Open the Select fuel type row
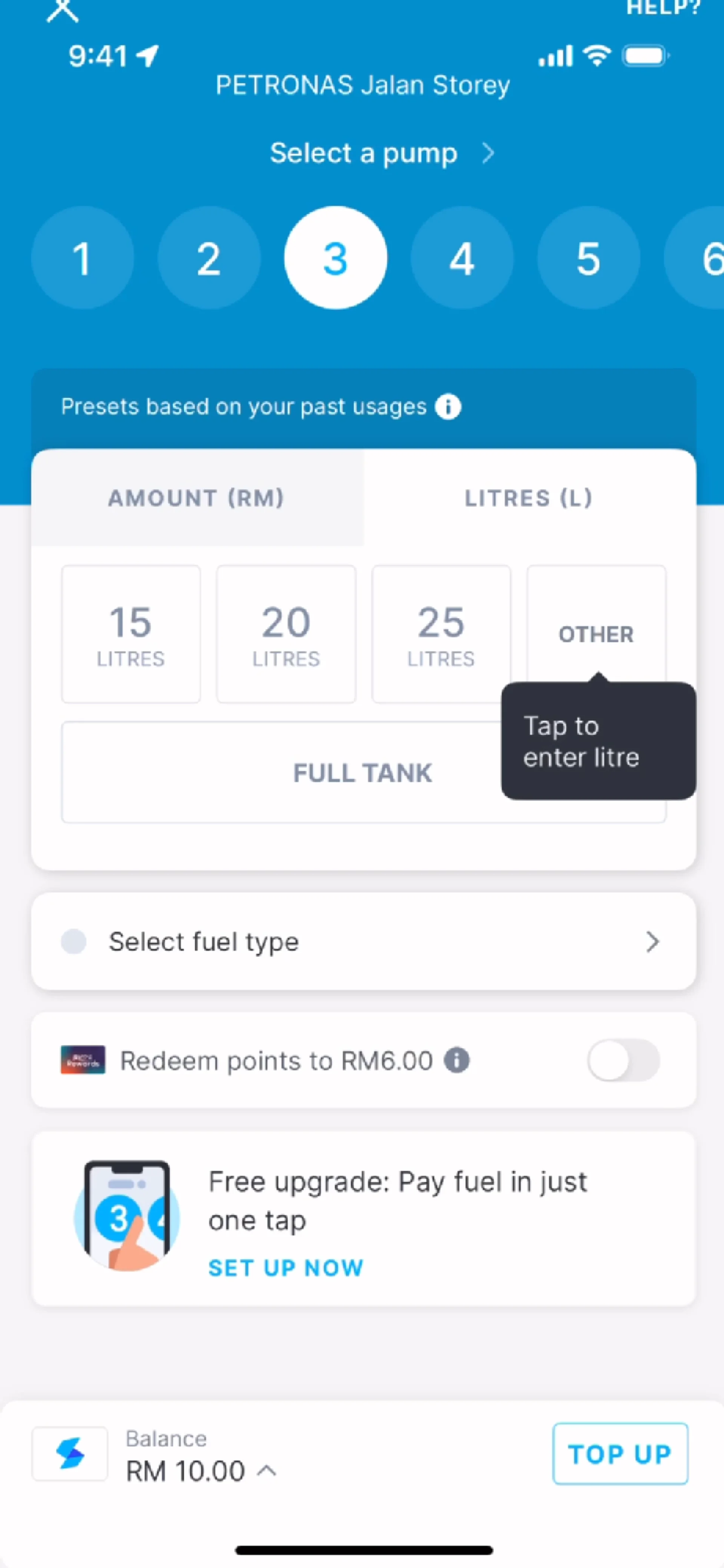The width and height of the screenshot is (724, 1568). click(x=363, y=942)
